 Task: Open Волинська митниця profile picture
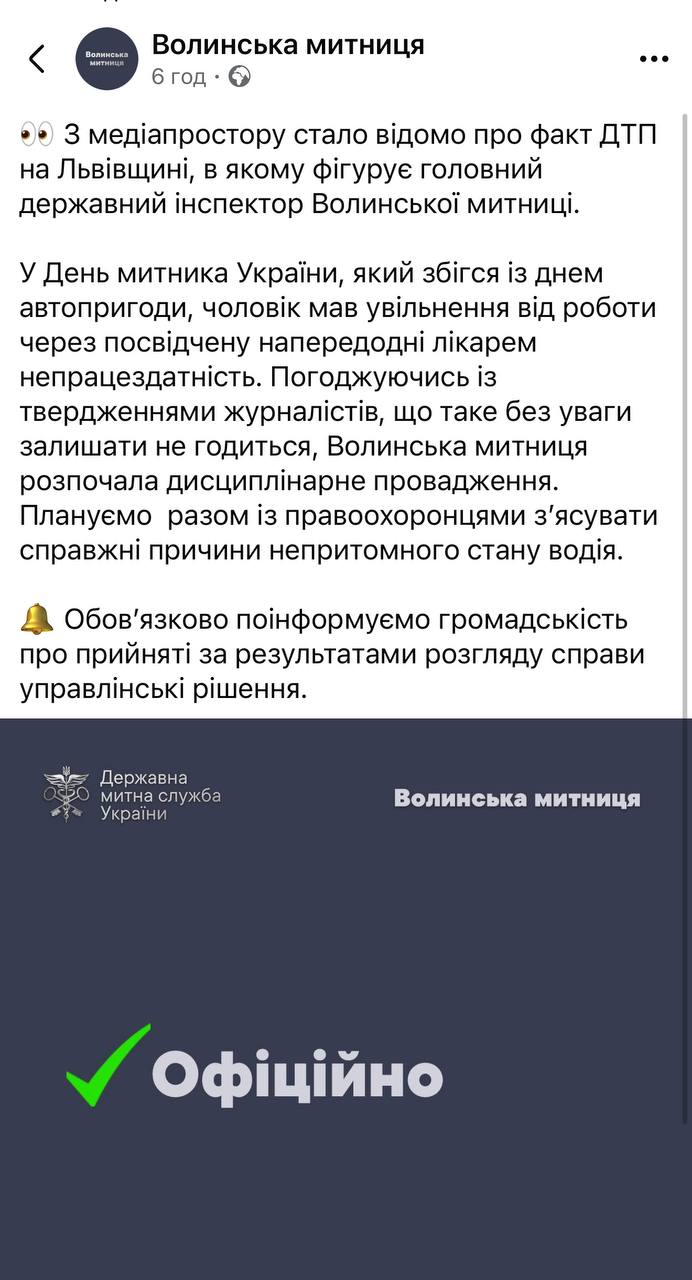click(107, 59)
